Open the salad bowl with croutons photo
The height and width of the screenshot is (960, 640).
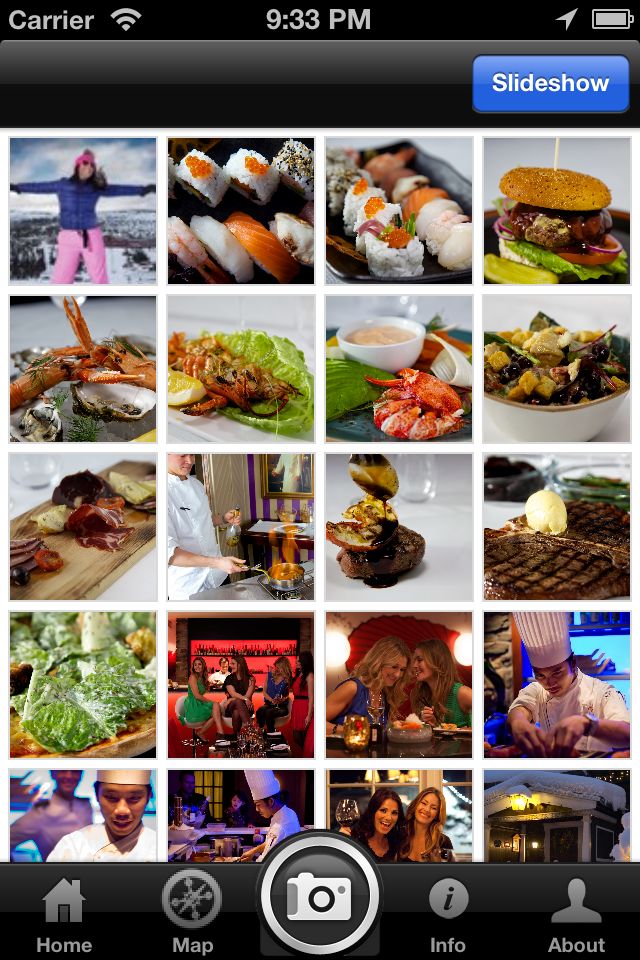click(x=557, y=369)
